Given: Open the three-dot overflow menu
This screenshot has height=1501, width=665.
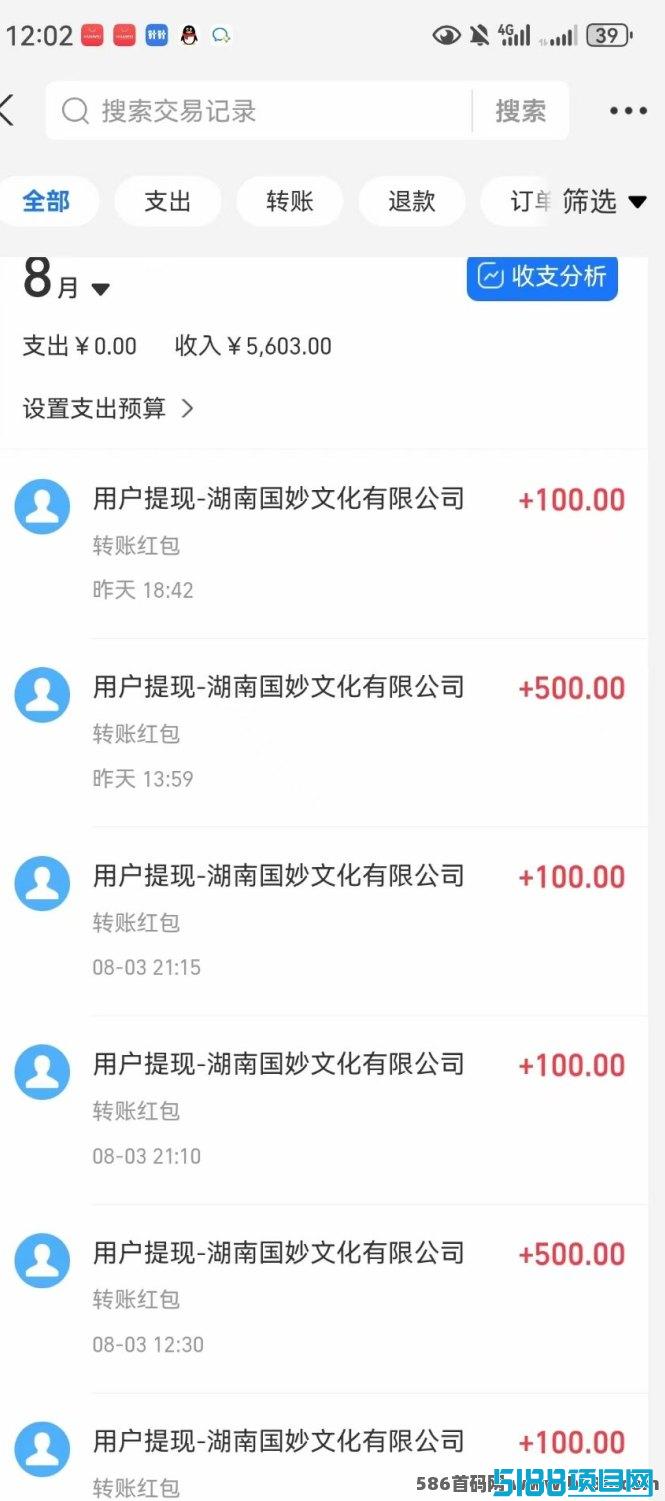Looking at the screenshot, I should coord(628,111).
